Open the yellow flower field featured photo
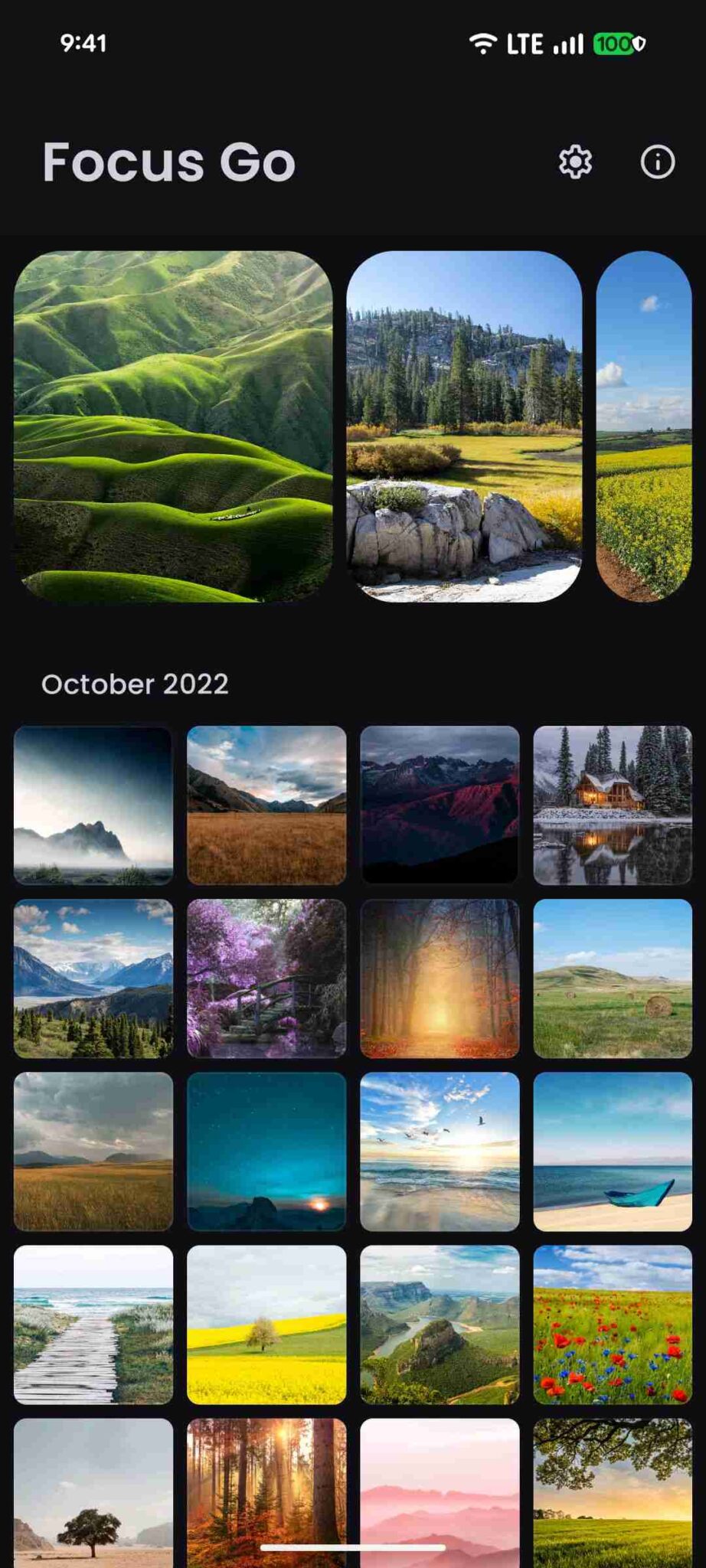 click(x=644, y=426)
